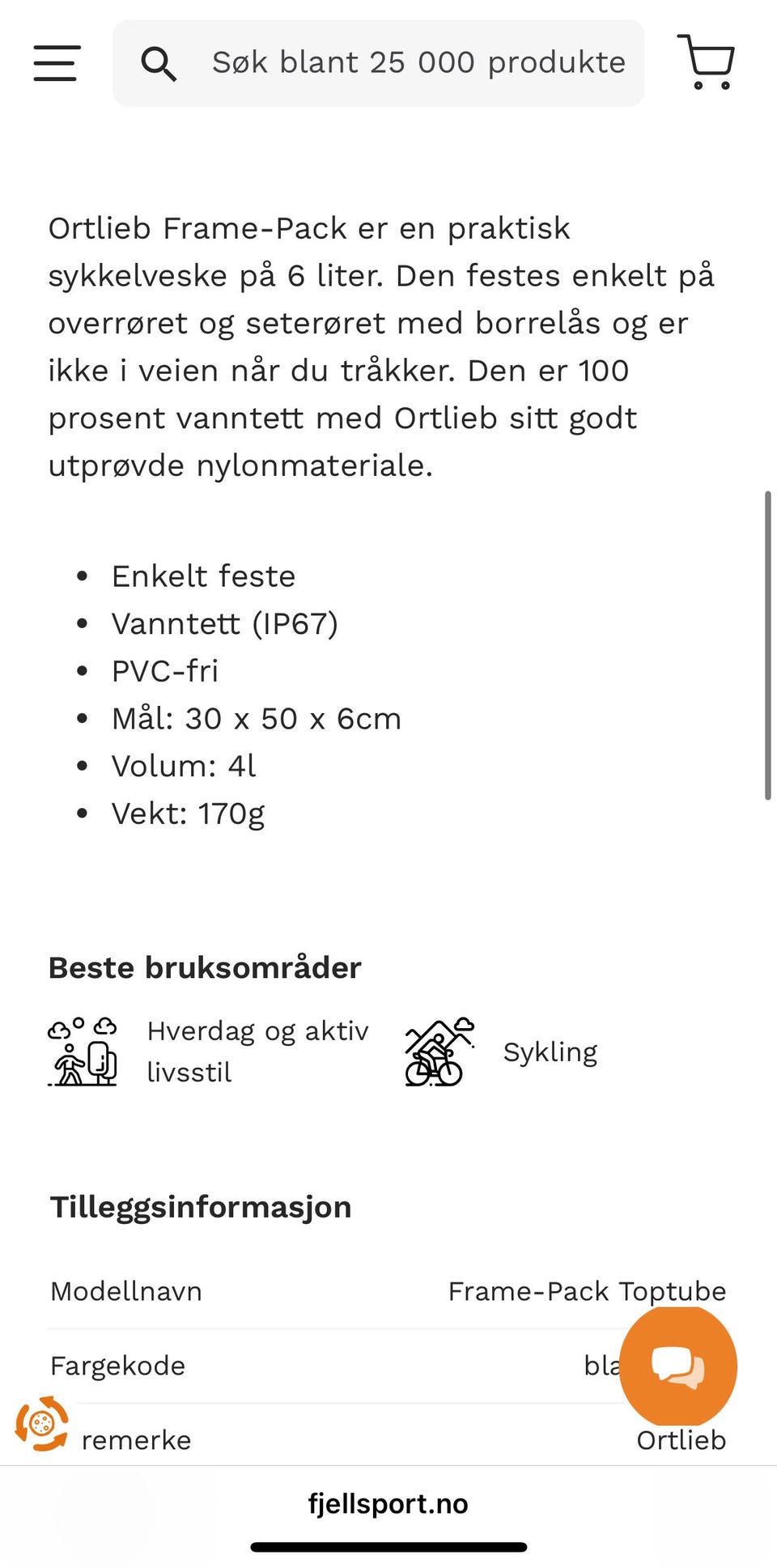Tap the cloud icon above the hiker
The image size is (777, 1568).
[x=61, y=1028]
